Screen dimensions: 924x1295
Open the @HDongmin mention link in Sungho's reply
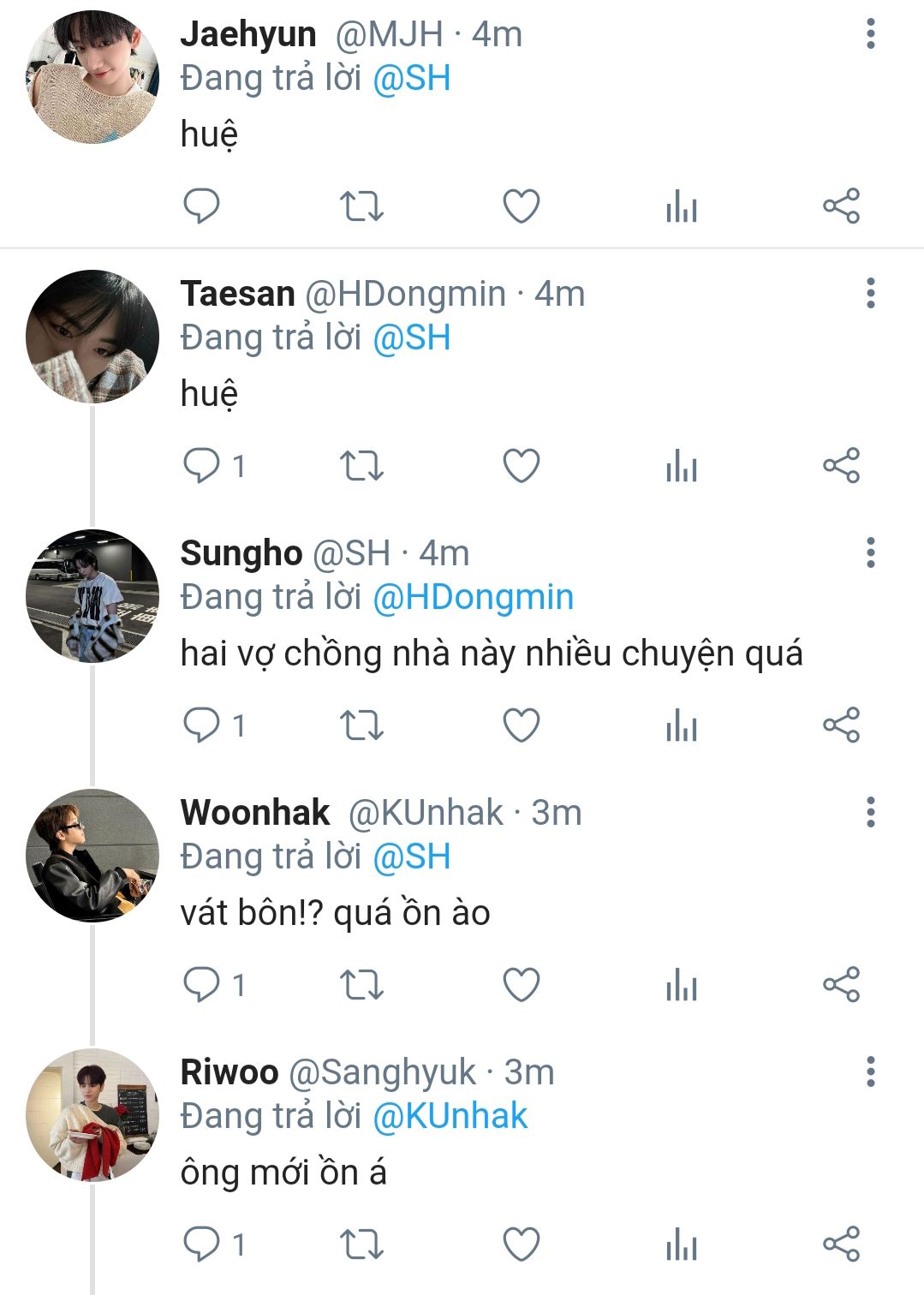473,597
